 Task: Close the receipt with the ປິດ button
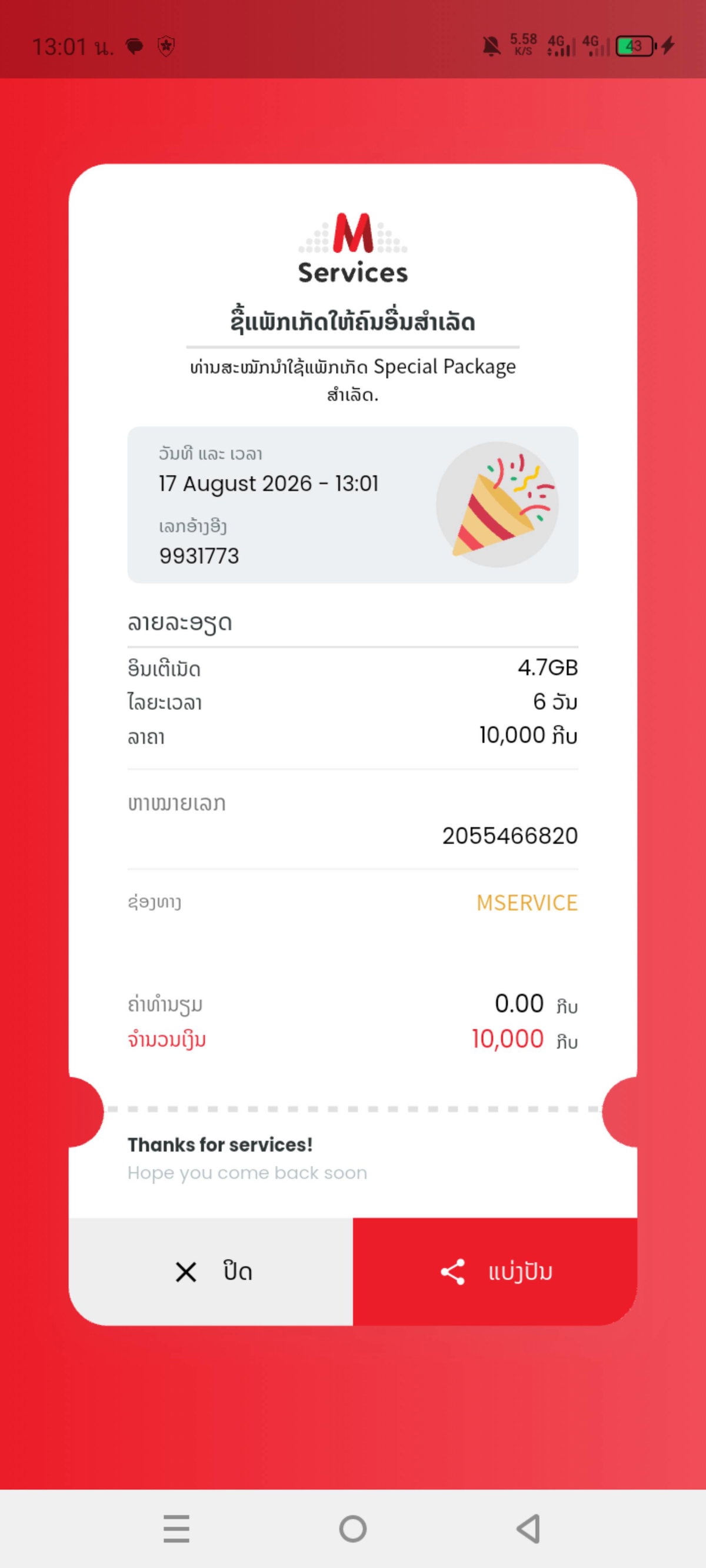pos(211,1272)
